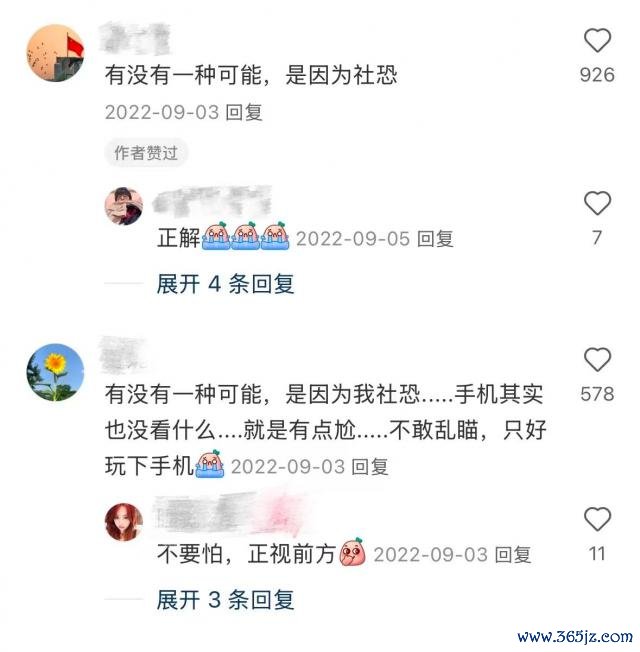Viewport: 640px width, 652px height.
Task: Open the profile with the sunflower avatar
Action: click(x=53, y=372)
